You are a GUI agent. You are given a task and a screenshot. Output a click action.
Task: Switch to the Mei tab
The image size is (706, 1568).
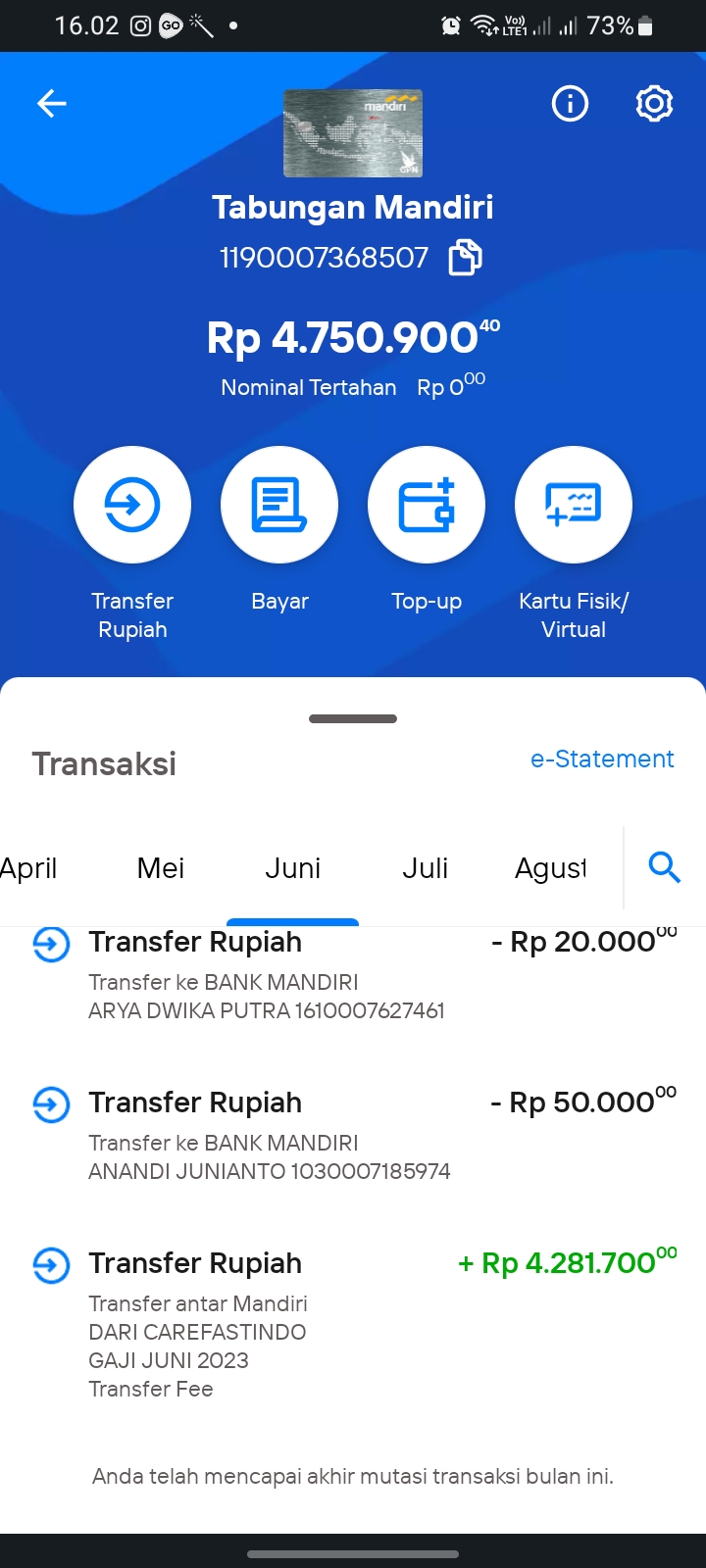[161, 868]
